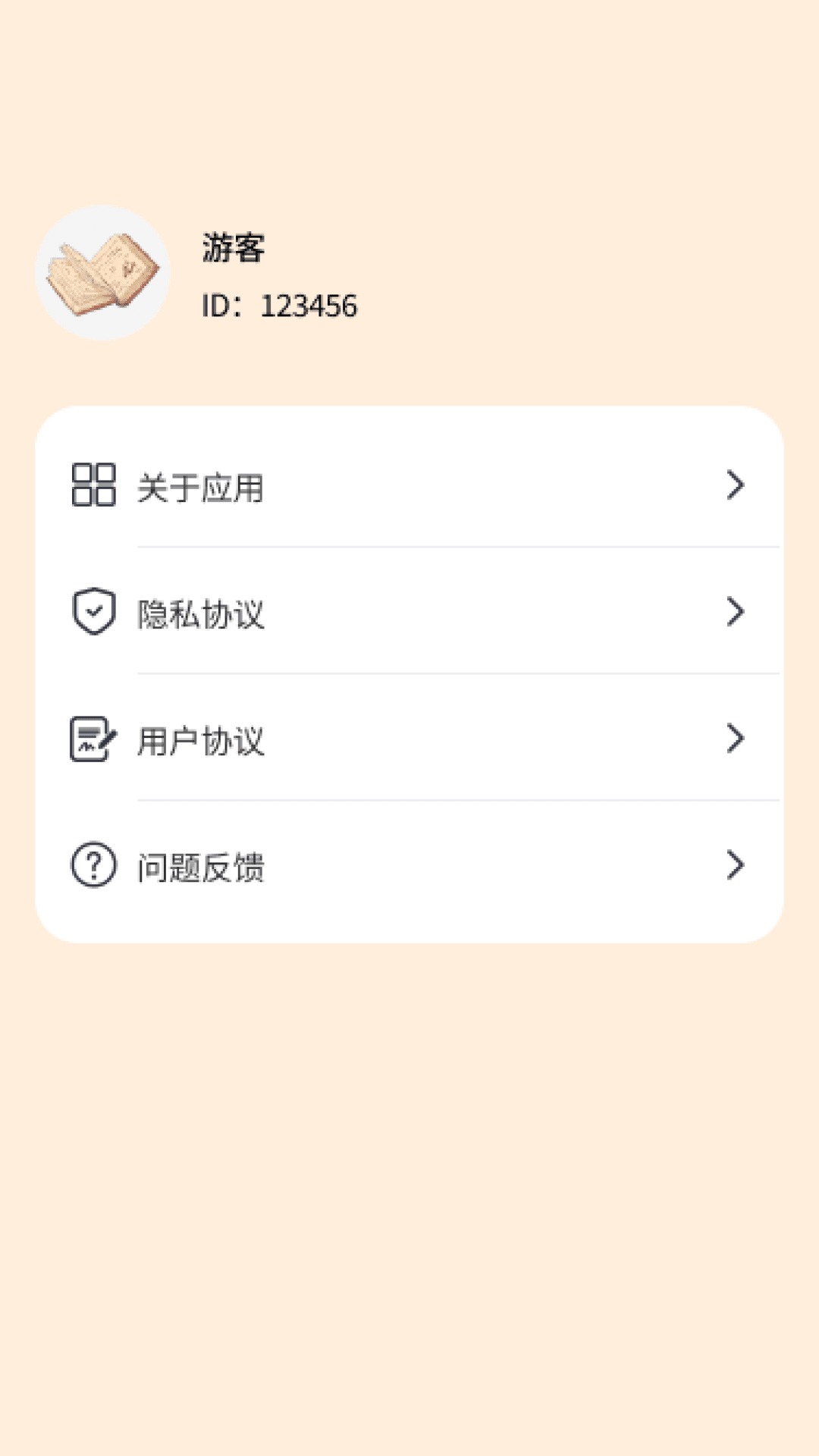Open the 隐私协议 privacy agreement
Image resolution: width=819 pixels, height=1456 pixels.
click(409, 612)
